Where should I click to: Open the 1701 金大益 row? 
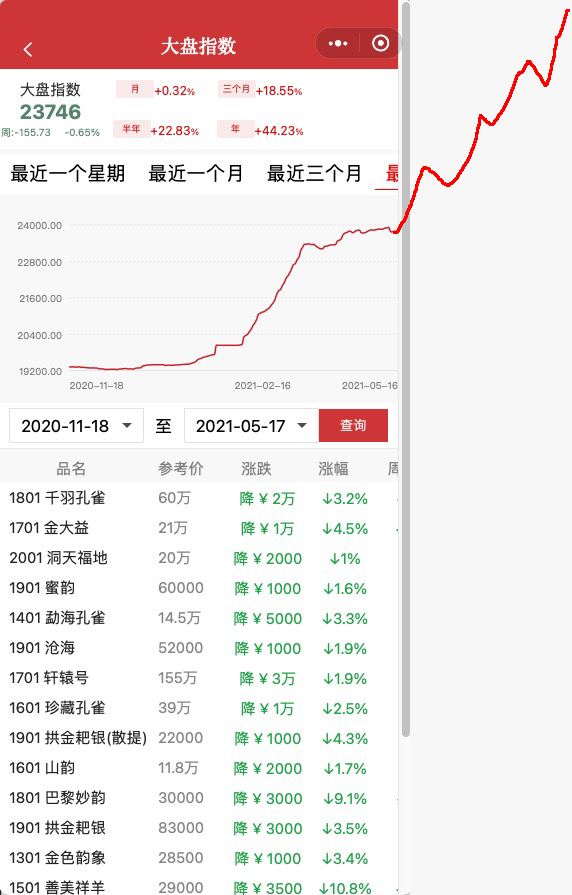199,529
